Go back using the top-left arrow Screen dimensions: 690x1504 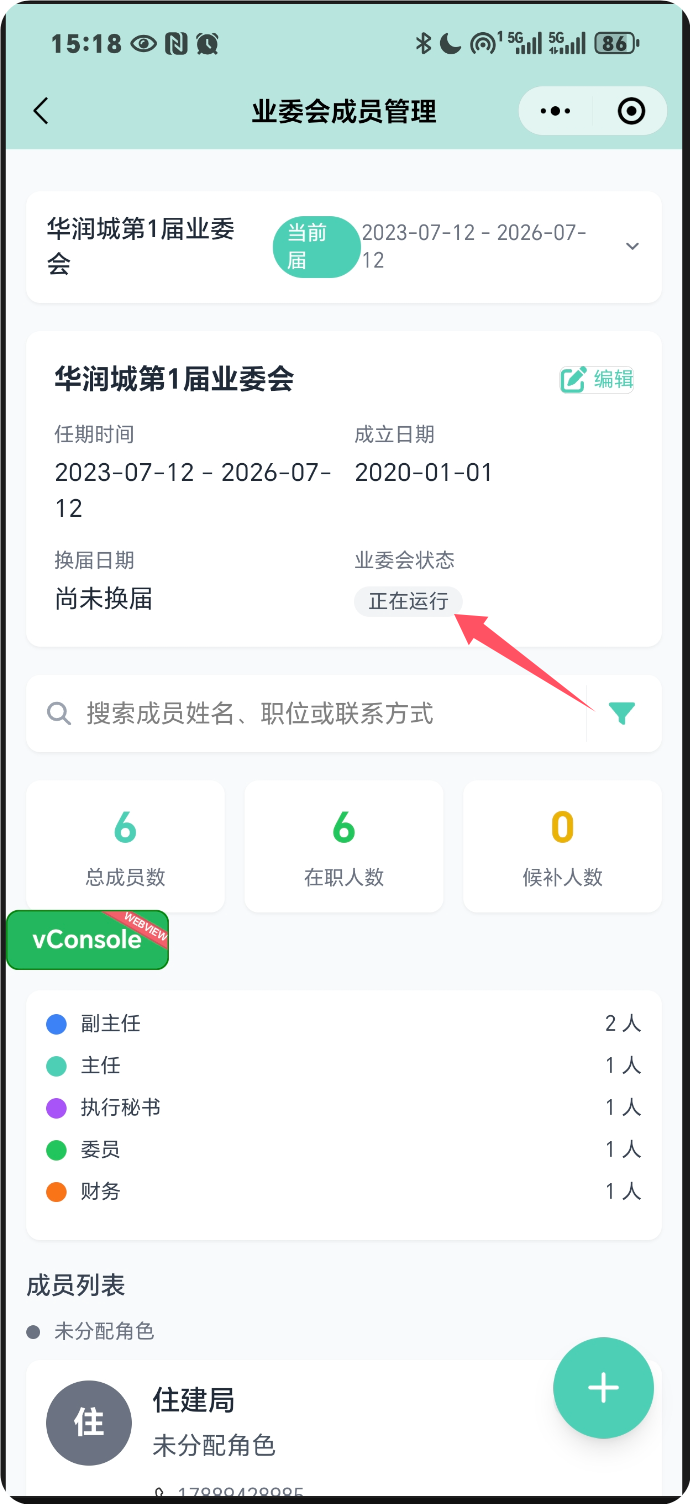tap(41, 110)
